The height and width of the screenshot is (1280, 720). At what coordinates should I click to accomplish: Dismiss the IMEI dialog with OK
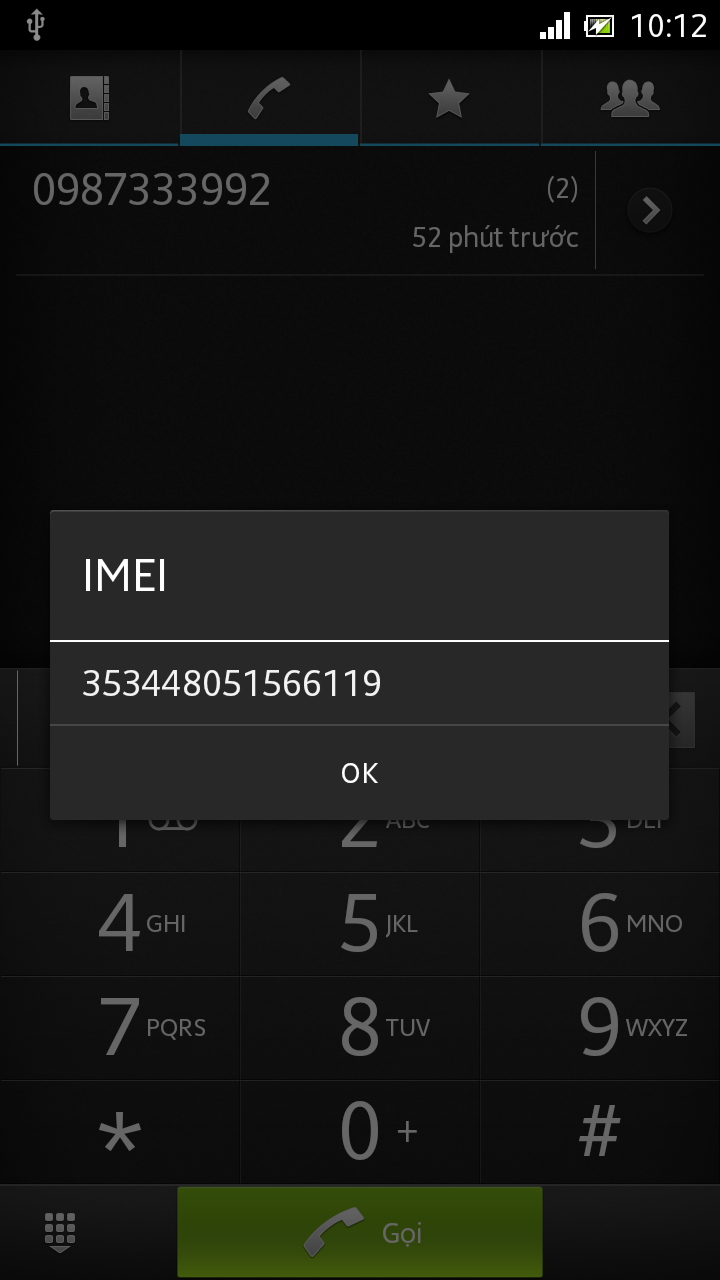pyautogui.click(x=359, y=773)
